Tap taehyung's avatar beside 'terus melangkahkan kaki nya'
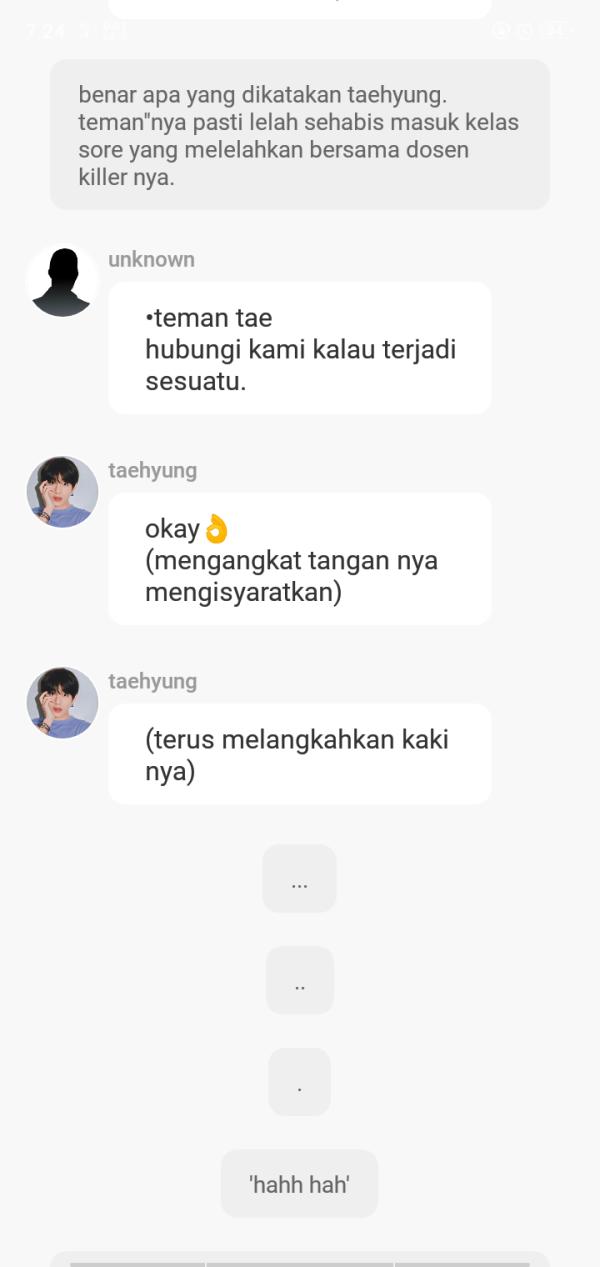600x1267 pixels. (x=62, y=703)
